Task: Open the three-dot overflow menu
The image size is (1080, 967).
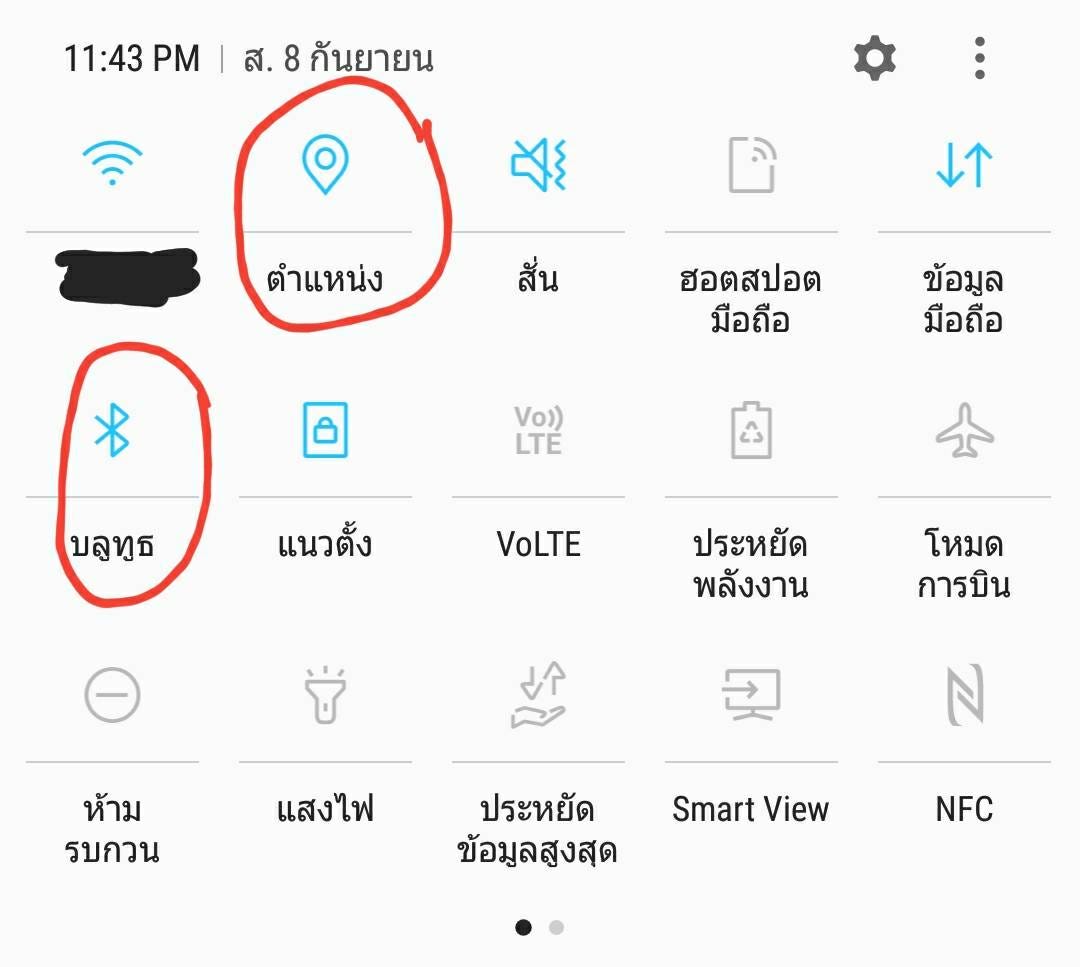Action: (979, 59)
